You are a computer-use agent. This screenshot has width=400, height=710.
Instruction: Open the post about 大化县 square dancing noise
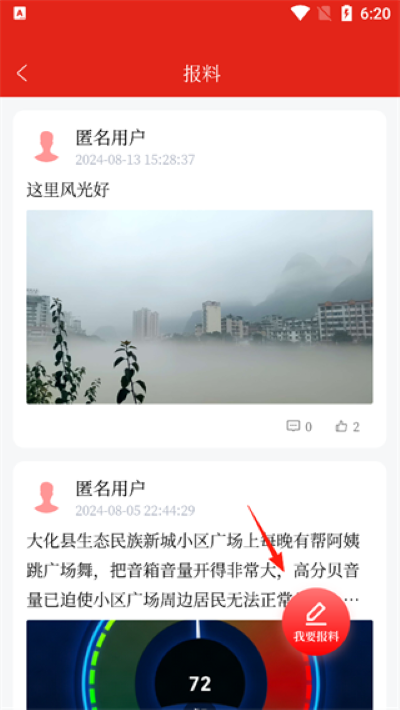point(193,570)
